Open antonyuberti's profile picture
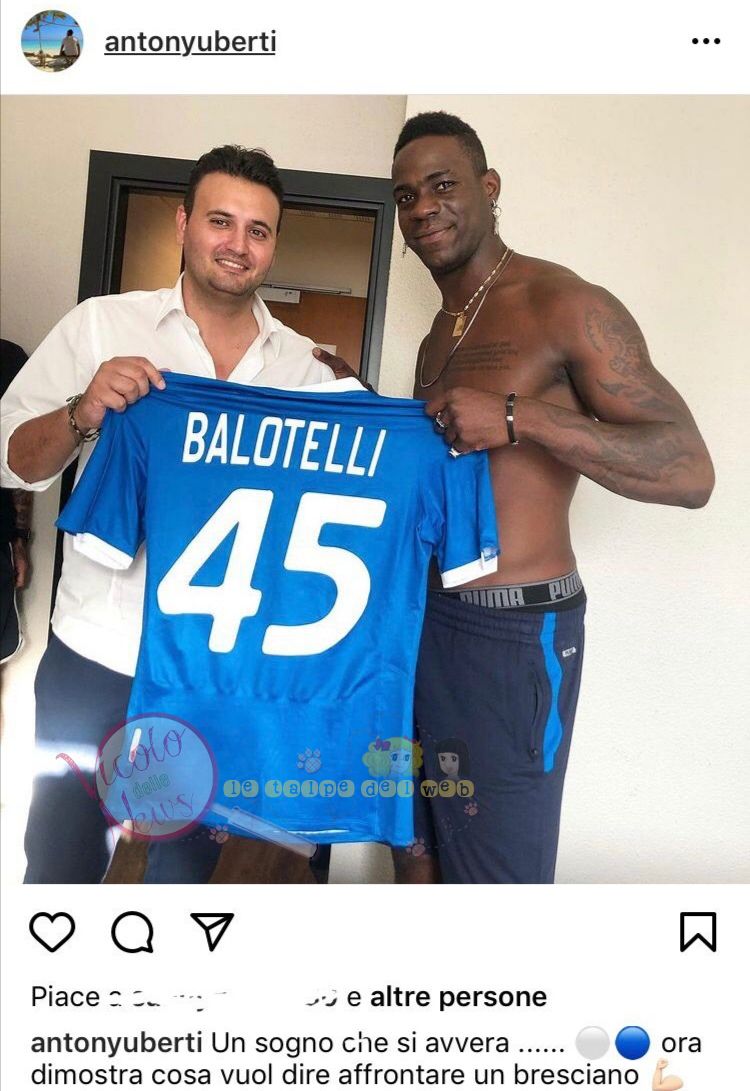This screenshot has width=750, height=1091. (52, 42)
